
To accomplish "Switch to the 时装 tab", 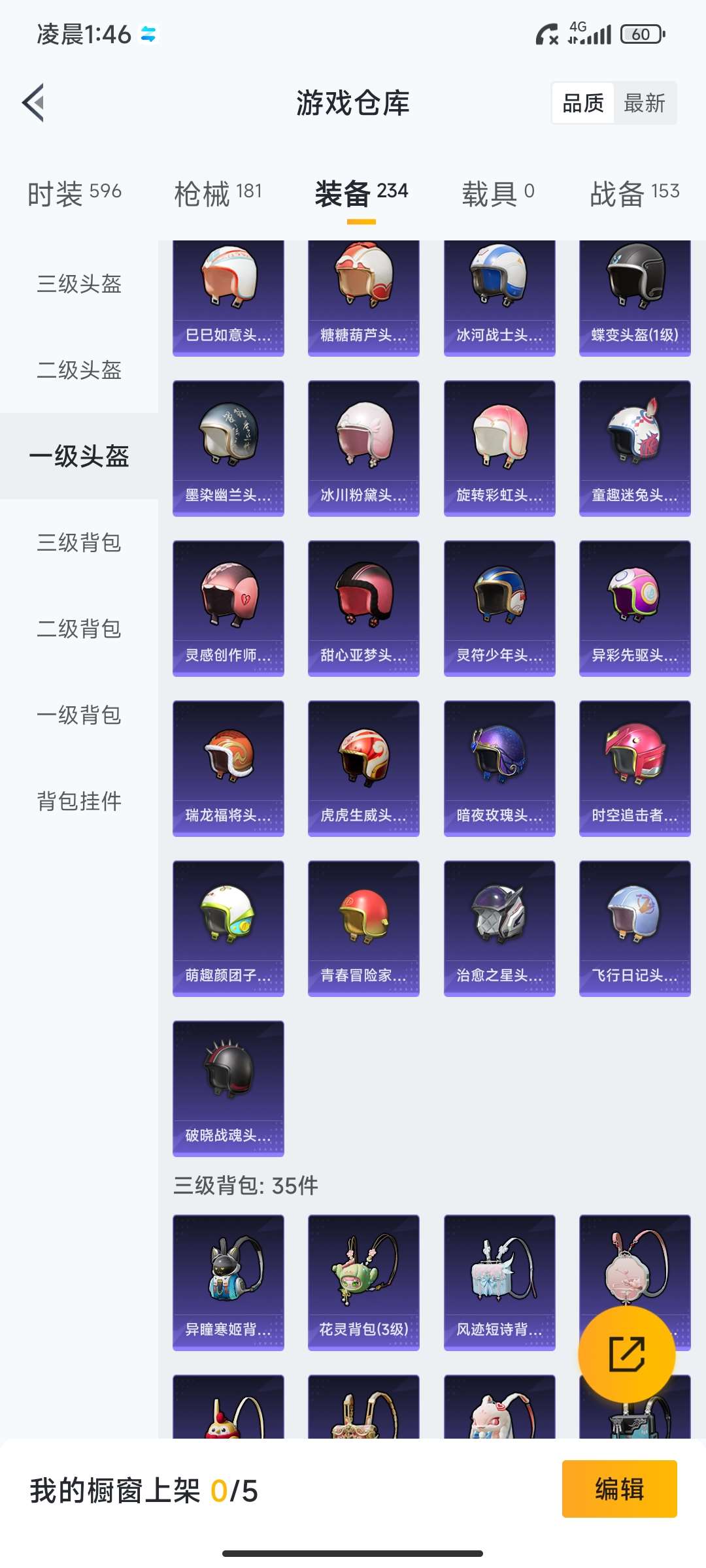I will pos(74,193).
